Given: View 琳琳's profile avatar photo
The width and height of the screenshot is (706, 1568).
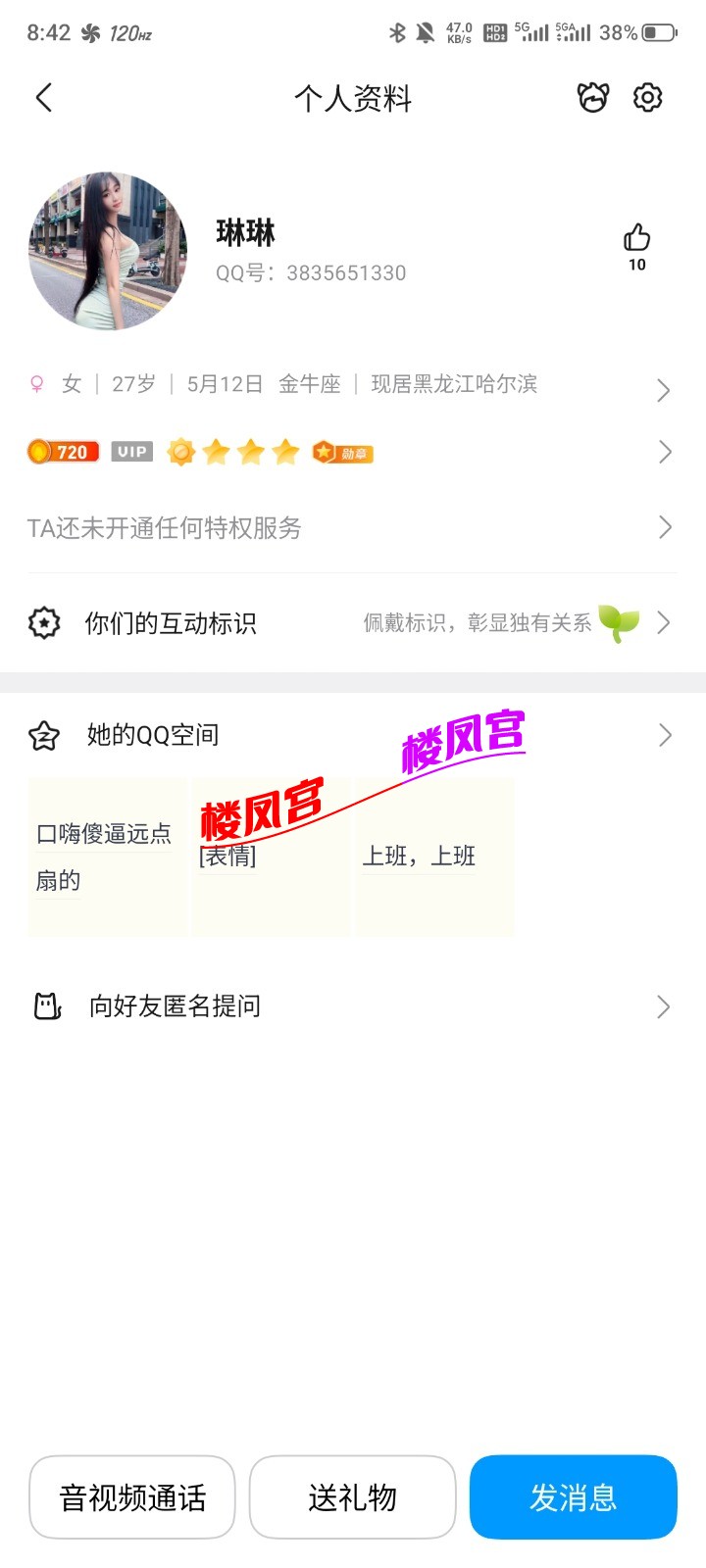Looking at the screenshot, I should pyautogui.click(x=108, y=252).
